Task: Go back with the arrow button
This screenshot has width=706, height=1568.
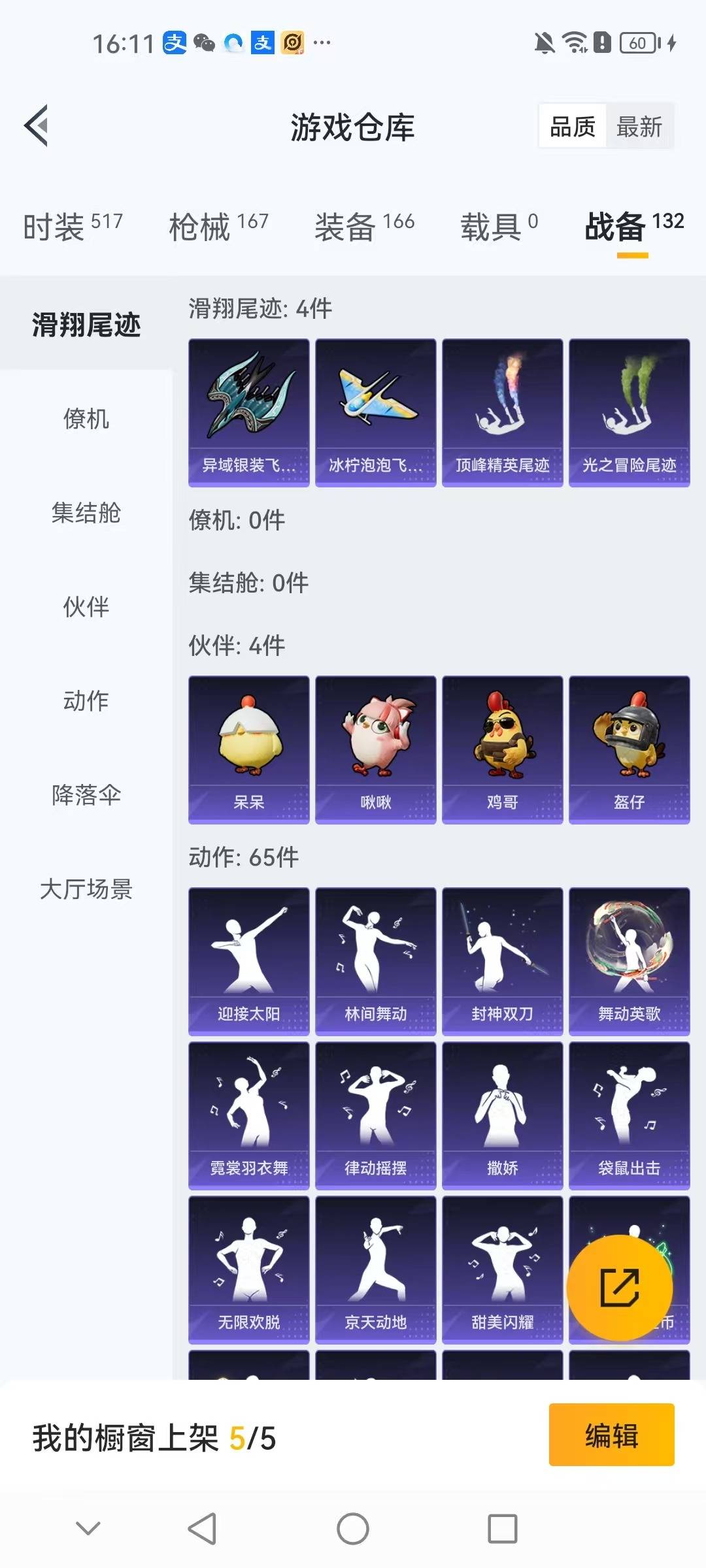Action: click(x=37, y=126)
